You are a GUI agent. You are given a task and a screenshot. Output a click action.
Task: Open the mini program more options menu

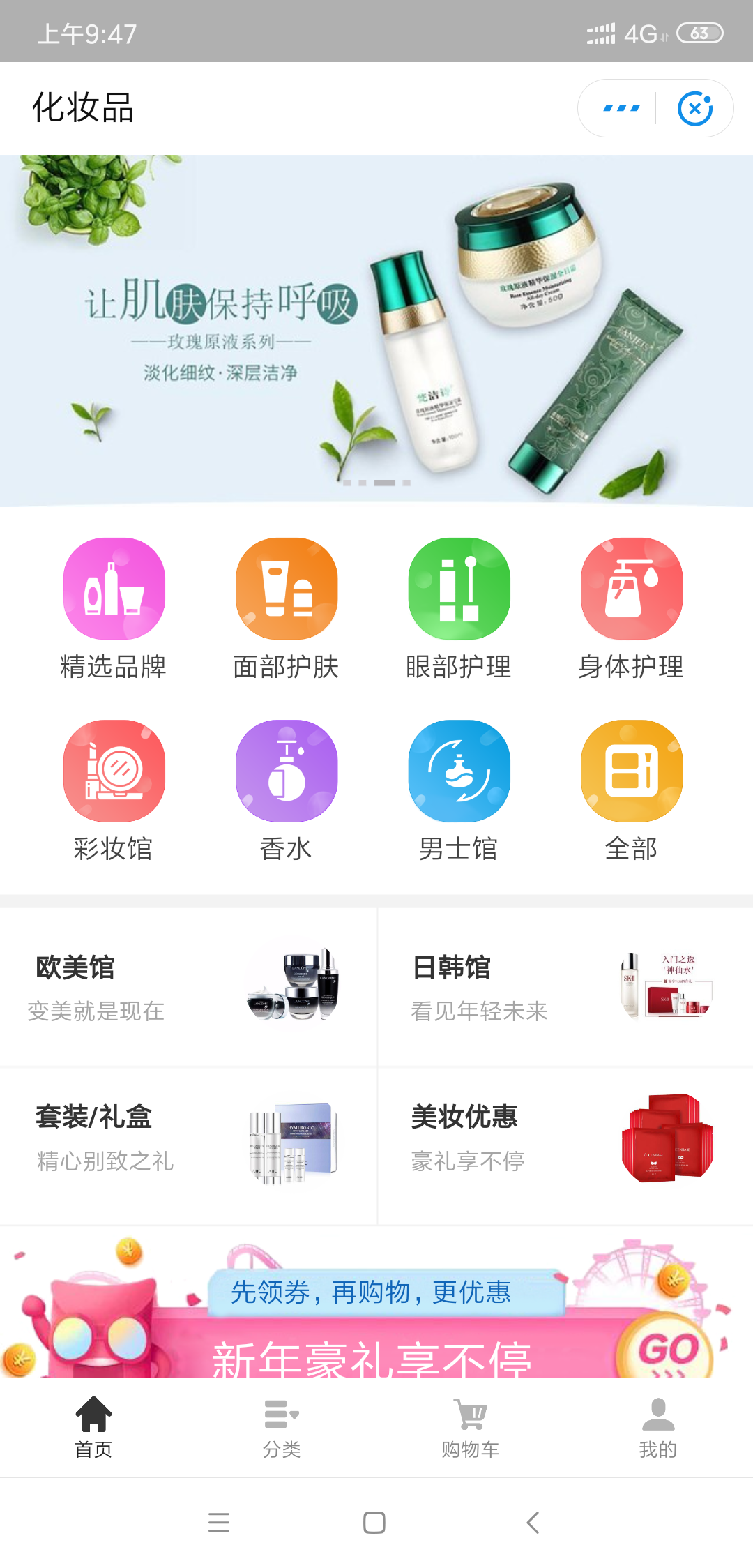click(621, 108)
